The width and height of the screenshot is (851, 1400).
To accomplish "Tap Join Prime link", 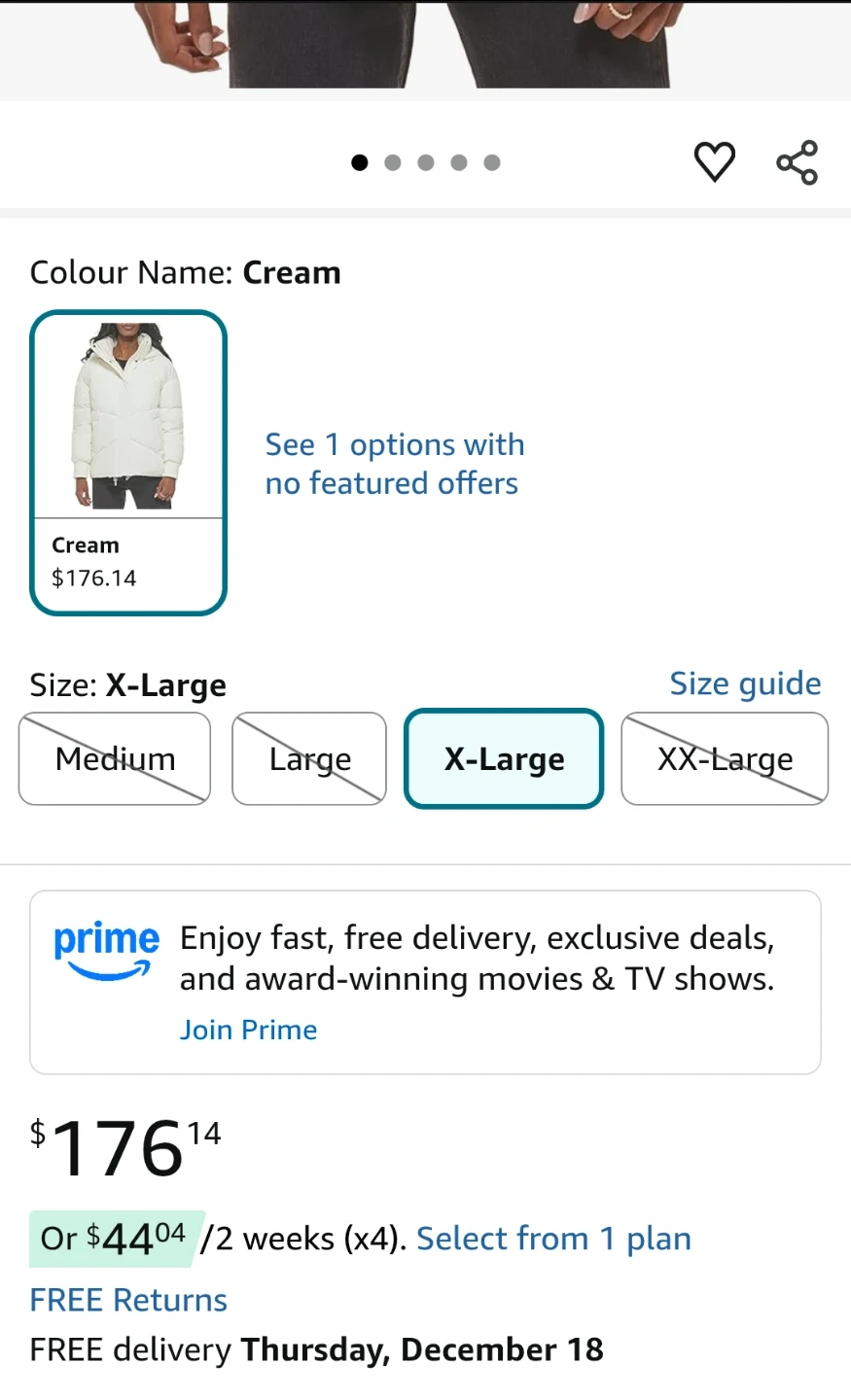I will pos(248,1030).
